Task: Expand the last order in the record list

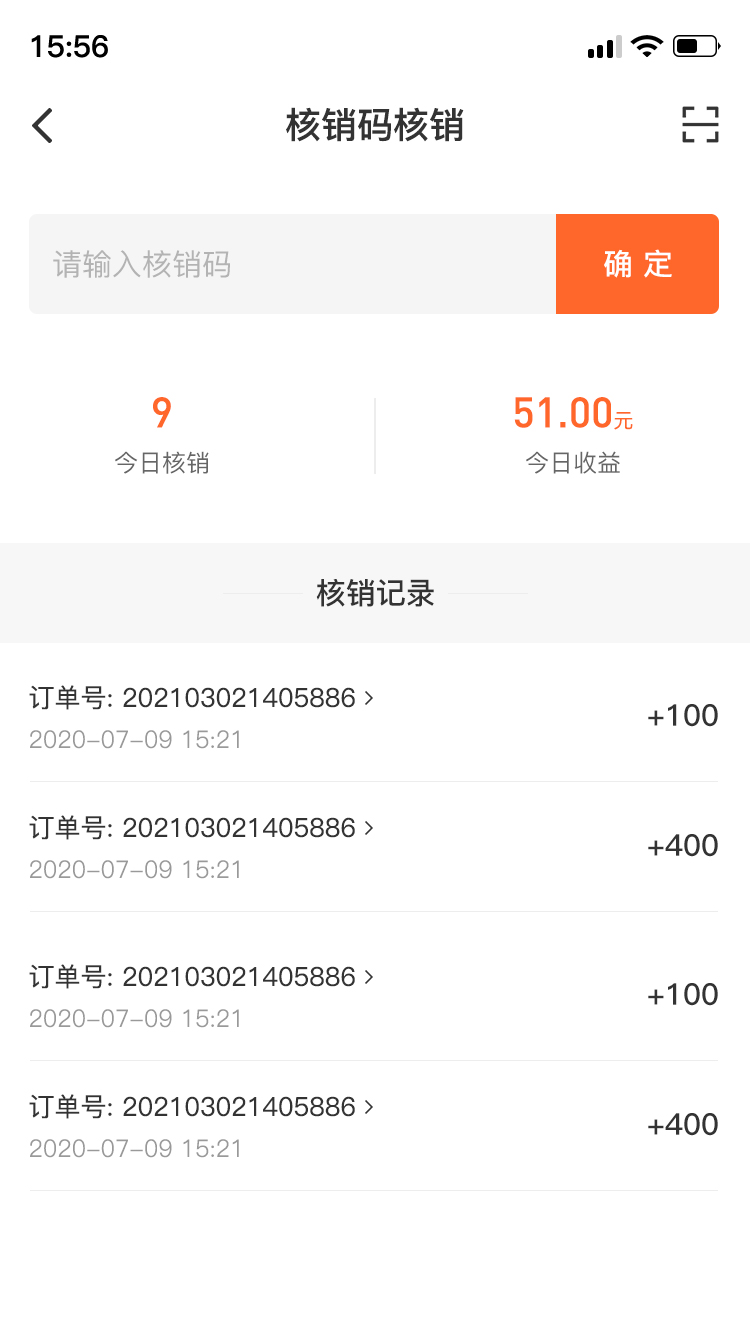Action: [x=199, y=1108]
